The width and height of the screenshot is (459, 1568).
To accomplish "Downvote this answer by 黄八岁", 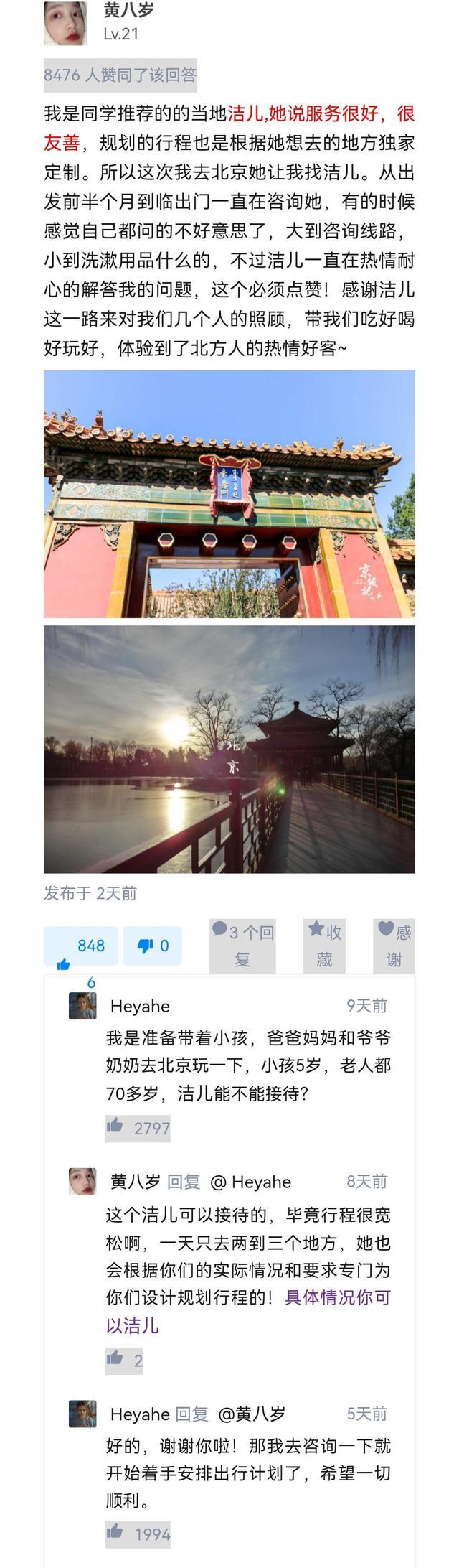I will pyautogui.click(x=152, y=946).
